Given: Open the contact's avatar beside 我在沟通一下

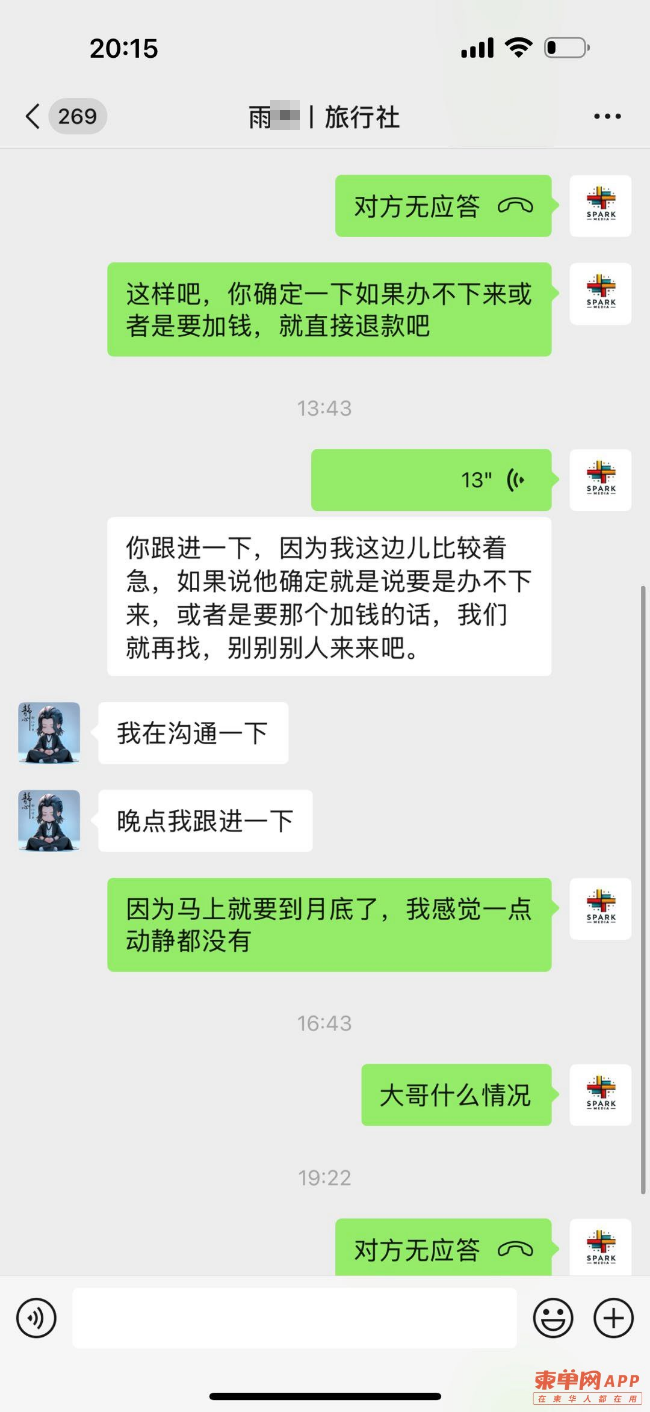Looking at the screenshot, I should (49, 733).
